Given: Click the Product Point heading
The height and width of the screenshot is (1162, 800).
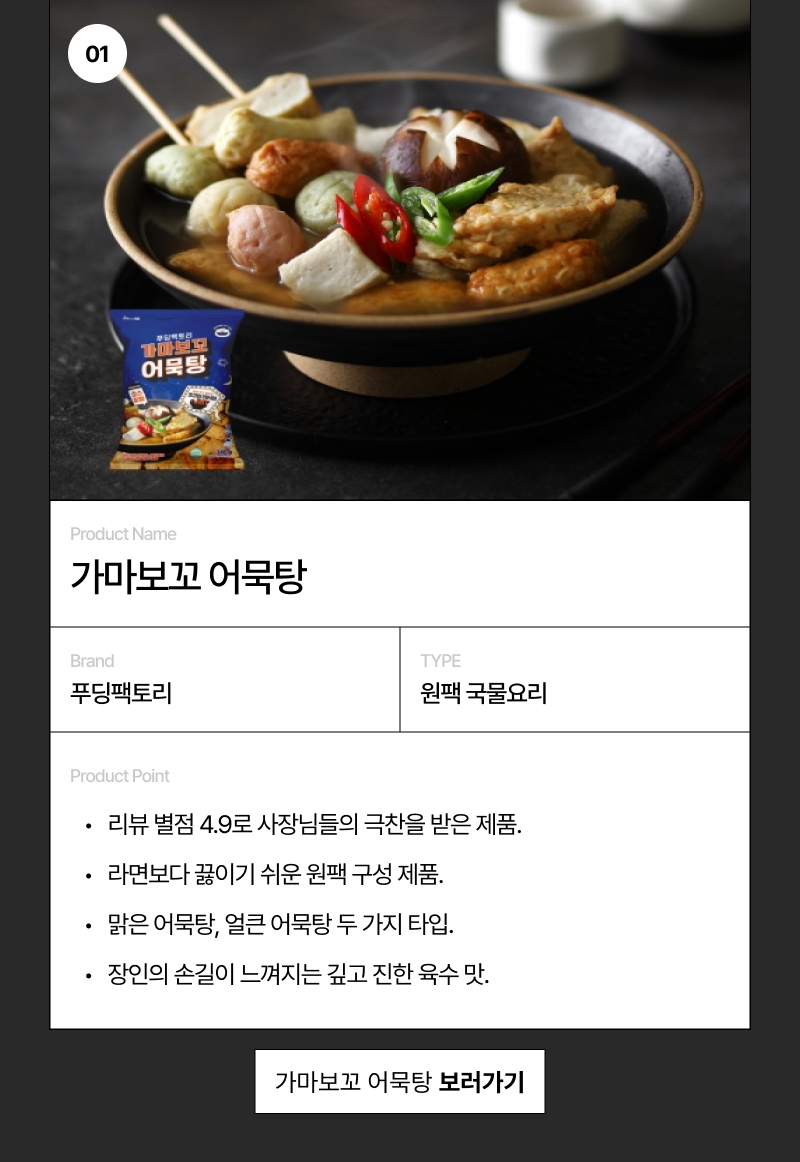Looking at the screenshot, I should click(120, 776).
